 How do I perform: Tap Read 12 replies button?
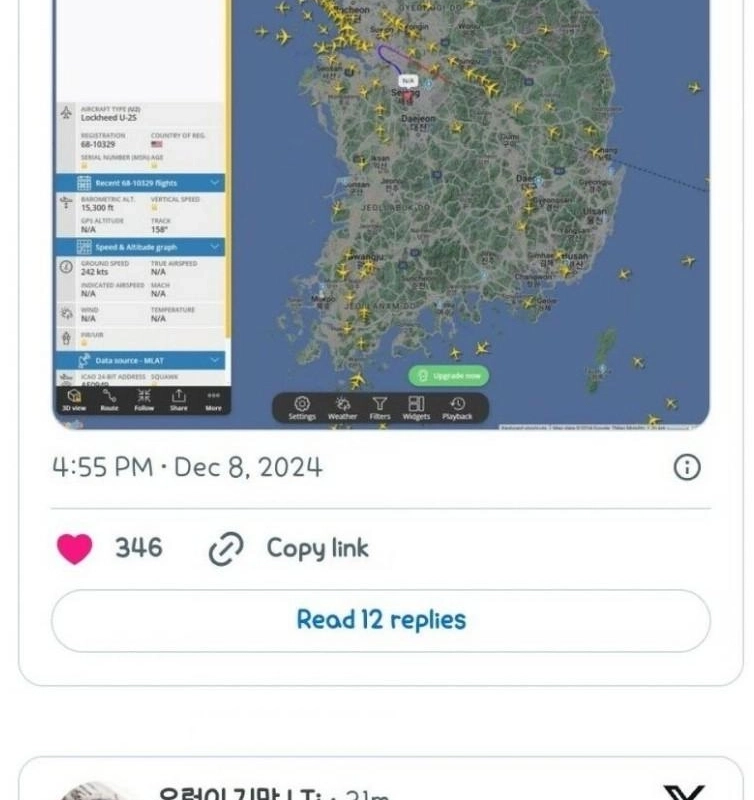(x=380, y=620)
